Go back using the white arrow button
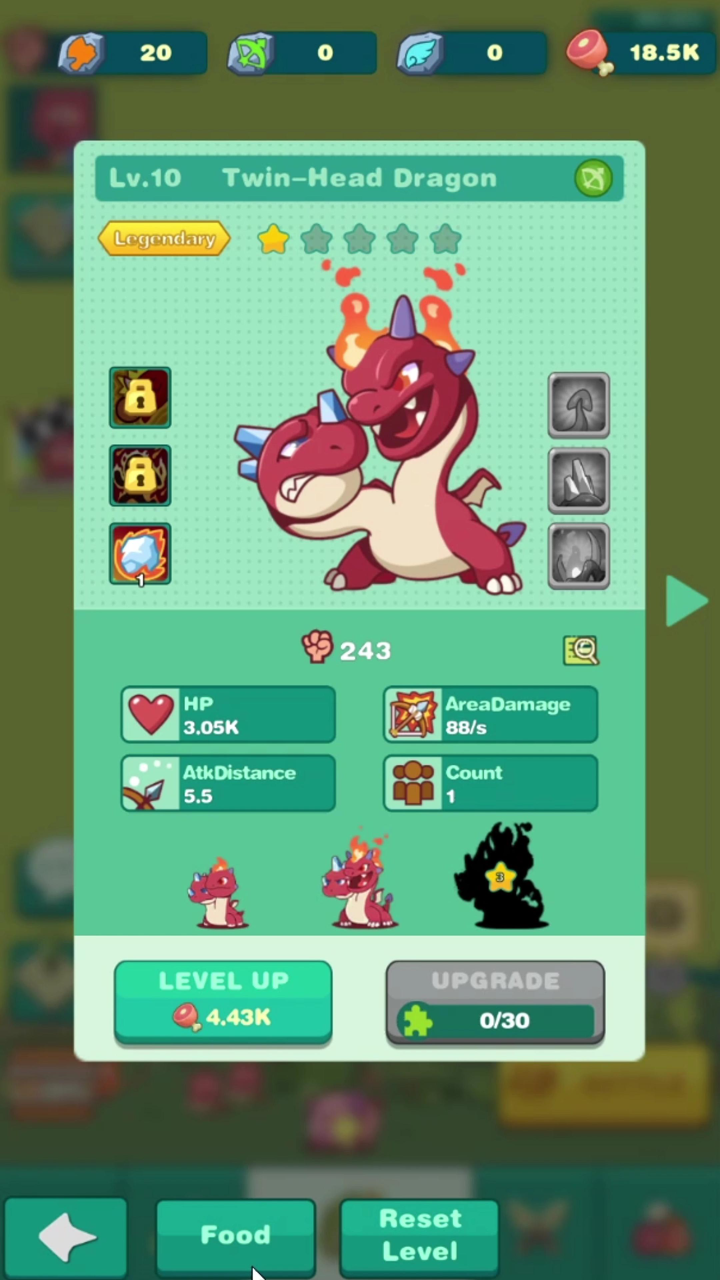This screenshot has height=1280, width=720. [x=66, y=1237]
